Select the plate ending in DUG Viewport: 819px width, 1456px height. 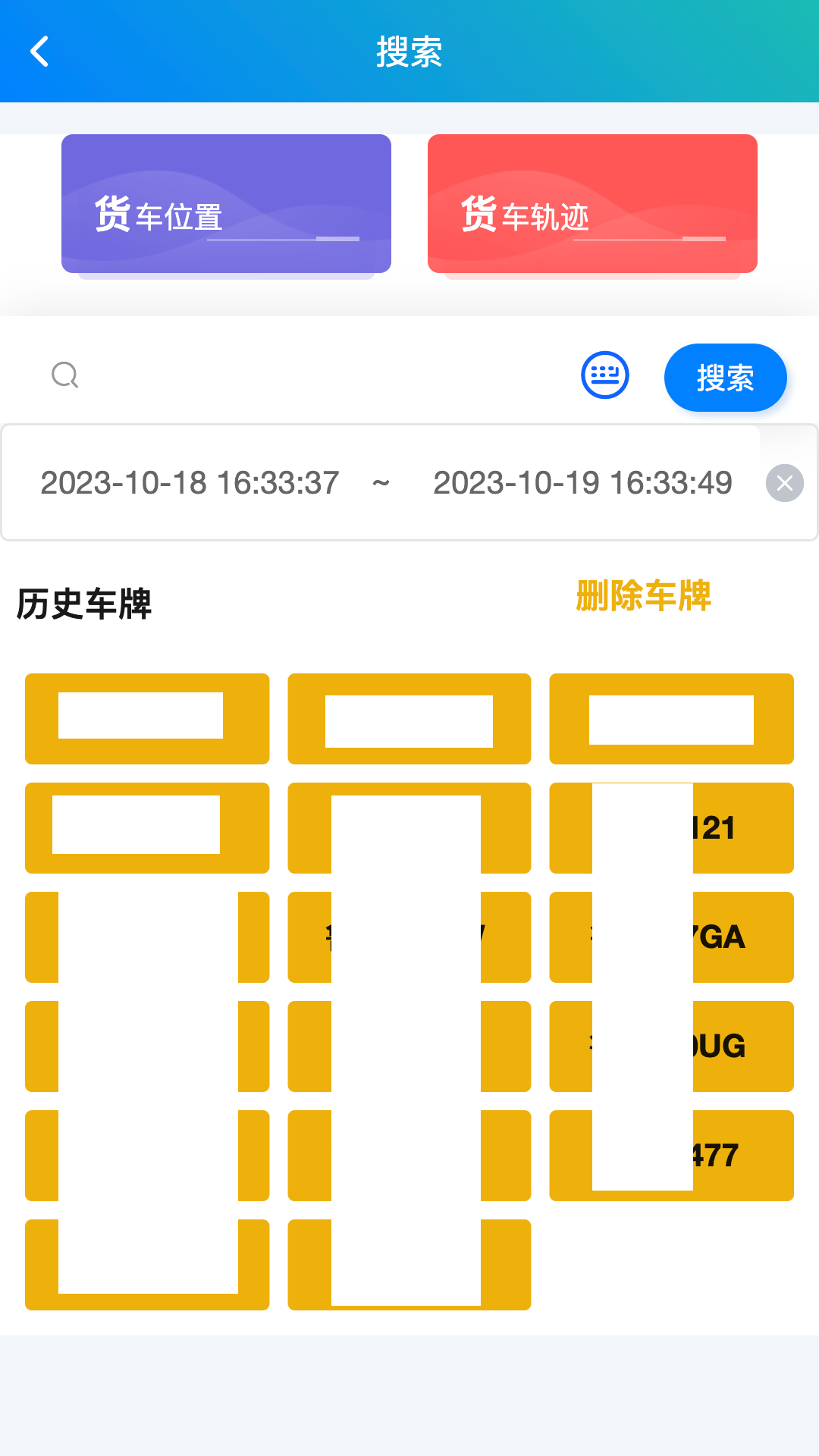671,1047
